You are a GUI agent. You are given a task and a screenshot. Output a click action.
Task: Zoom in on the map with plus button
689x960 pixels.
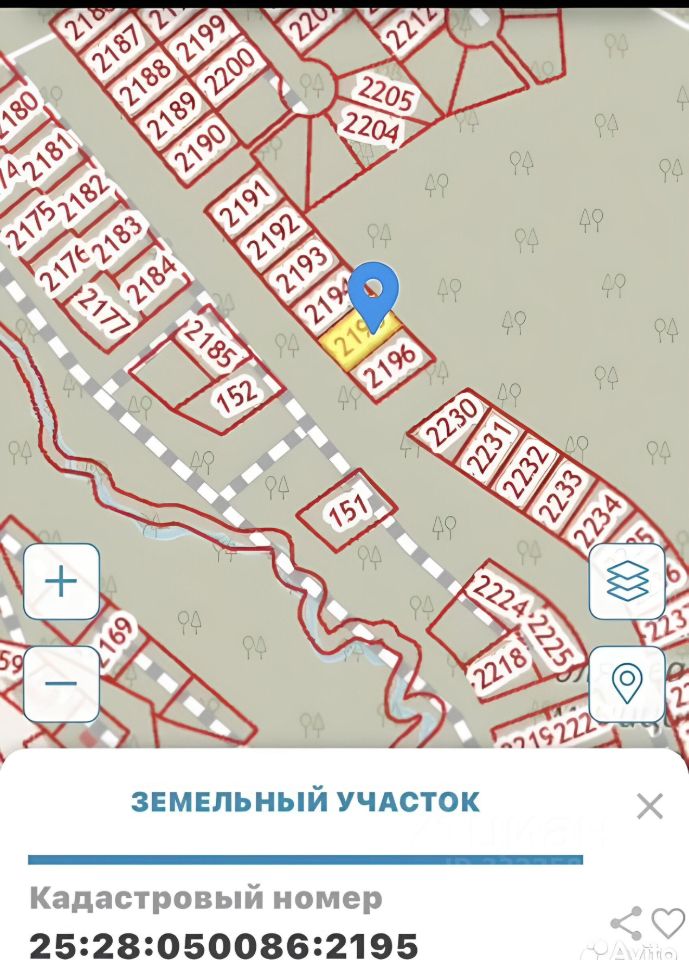click(x=61, y=581)
